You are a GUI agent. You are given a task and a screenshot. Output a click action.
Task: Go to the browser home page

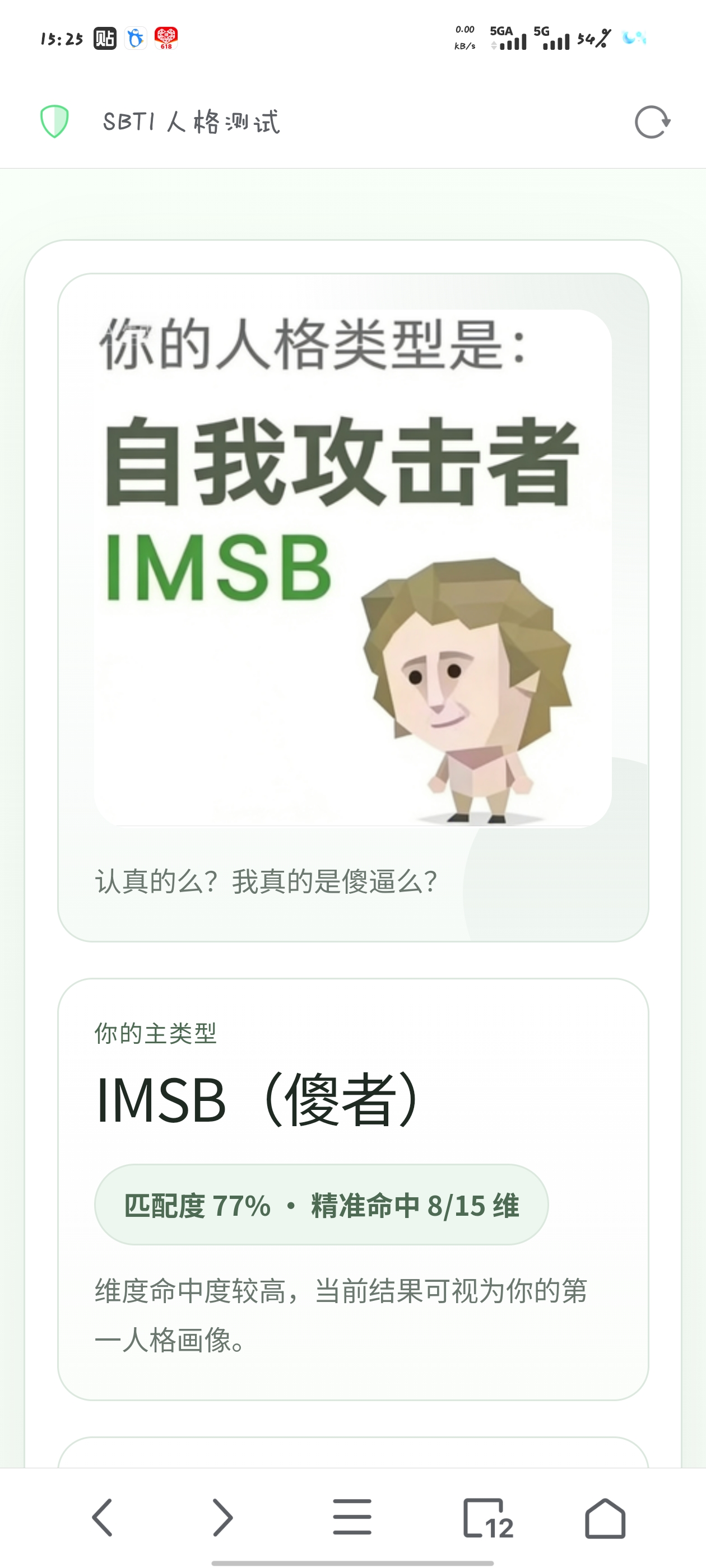(605, 1518)
